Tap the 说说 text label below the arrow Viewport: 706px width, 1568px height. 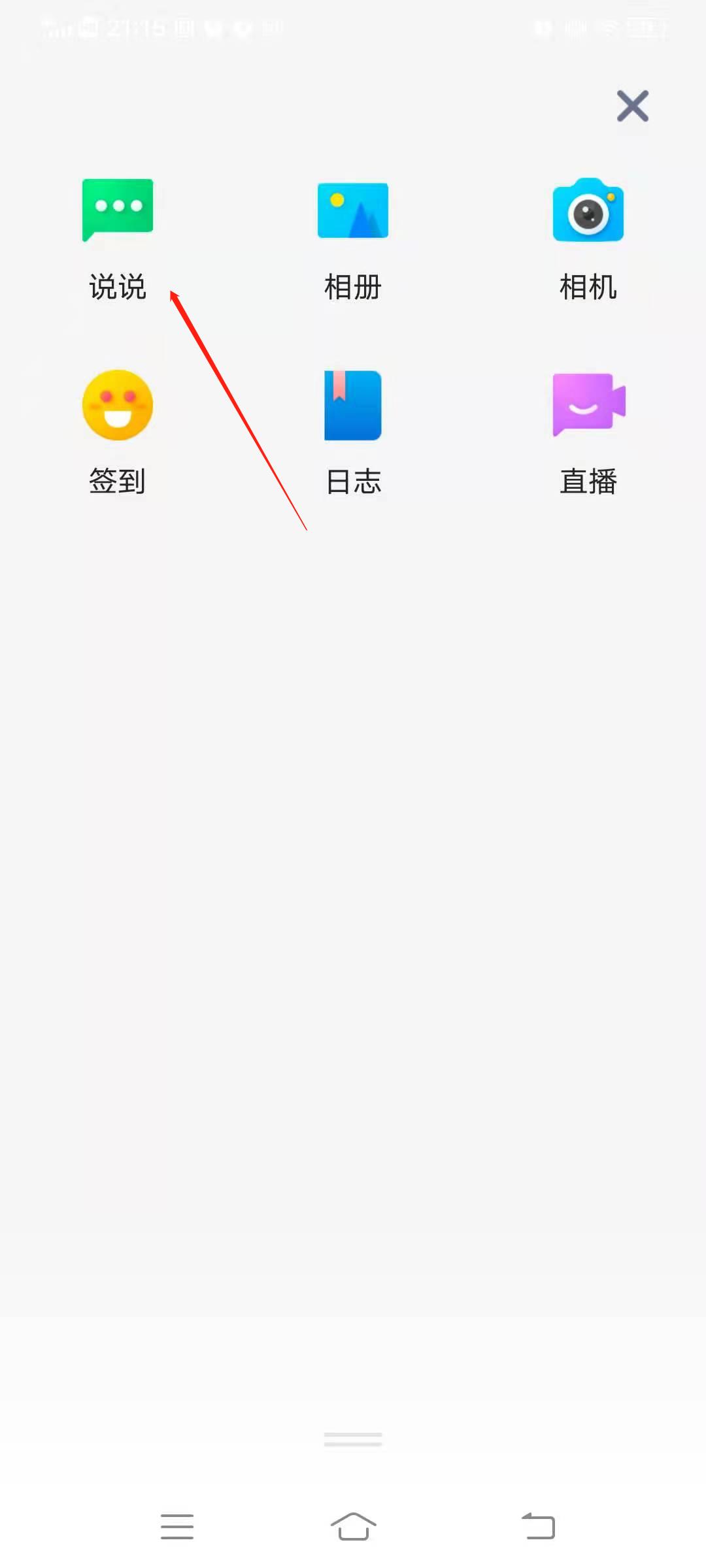118,286
